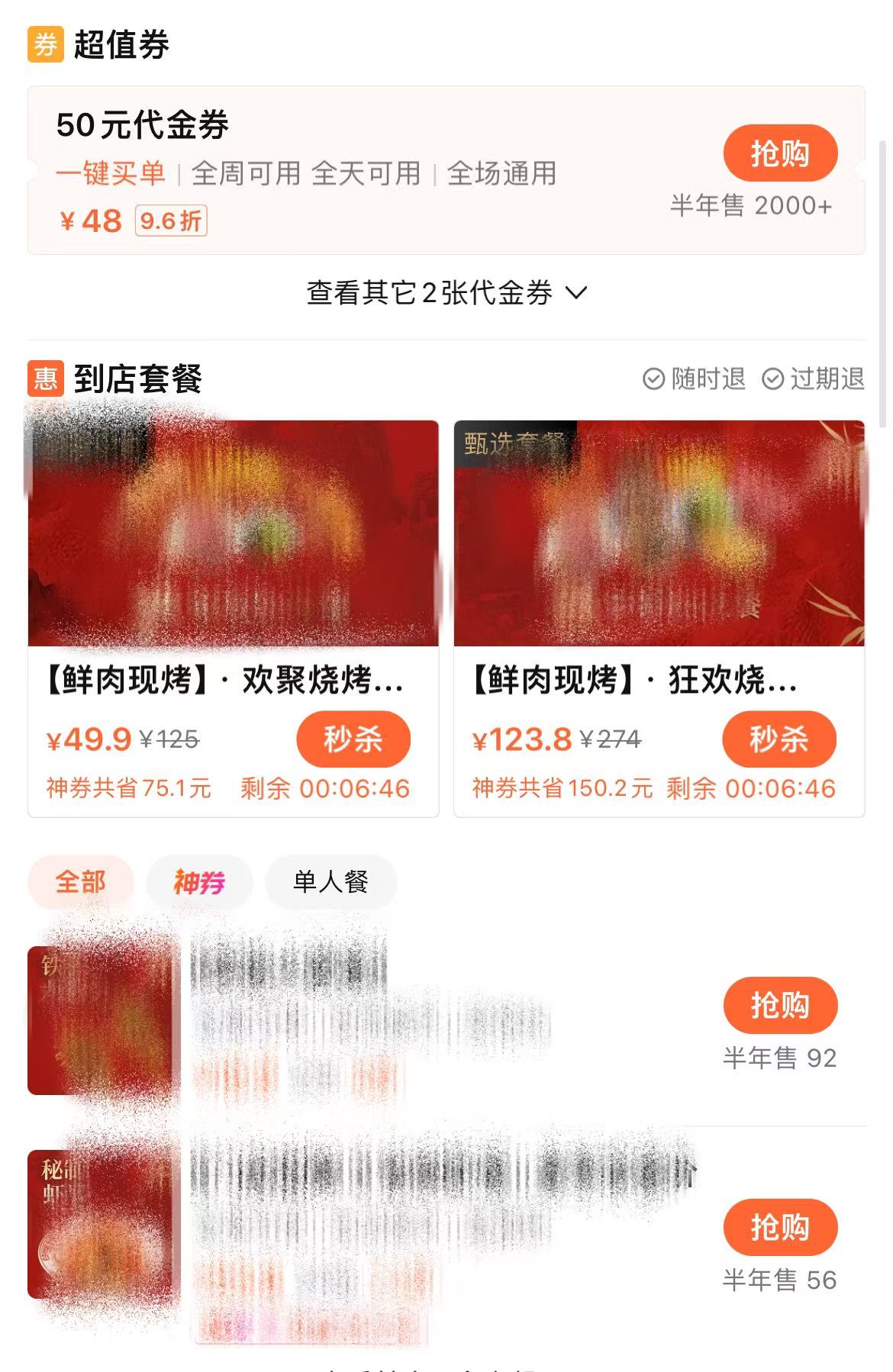Tap 抢购 for the 50元代金券

(x=780, y=153)
